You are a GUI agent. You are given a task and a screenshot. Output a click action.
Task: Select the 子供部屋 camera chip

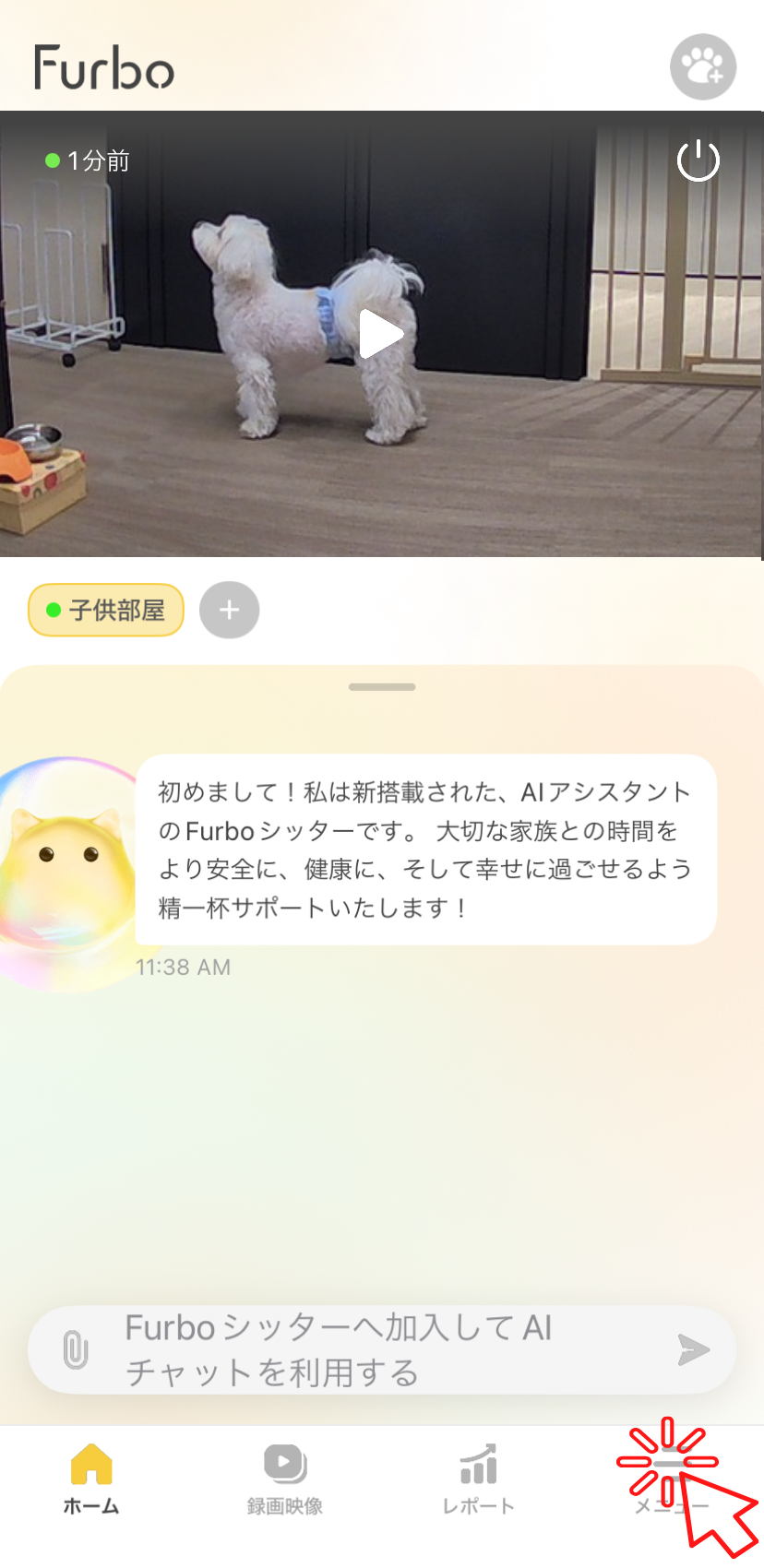tap(106, 610)
